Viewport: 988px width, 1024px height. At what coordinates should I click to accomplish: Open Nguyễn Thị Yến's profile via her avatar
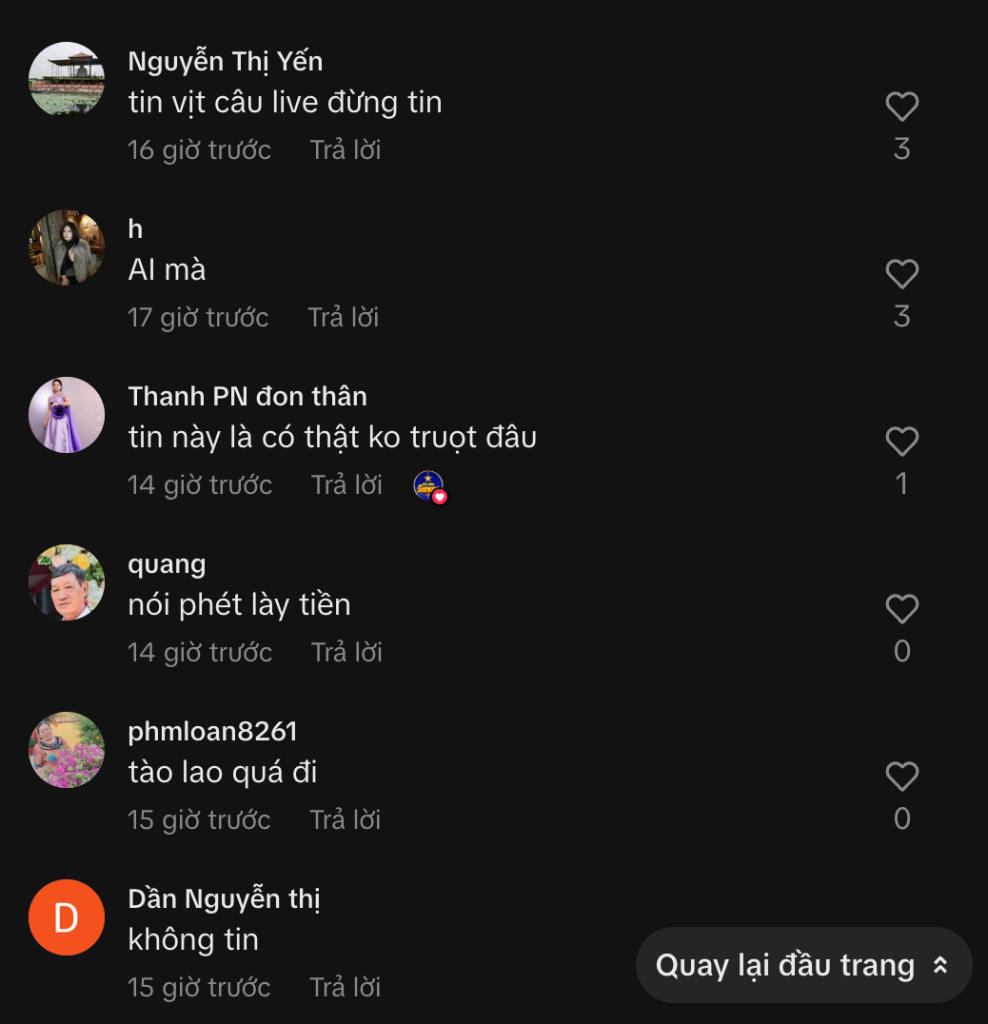click(x=66, y=80)
